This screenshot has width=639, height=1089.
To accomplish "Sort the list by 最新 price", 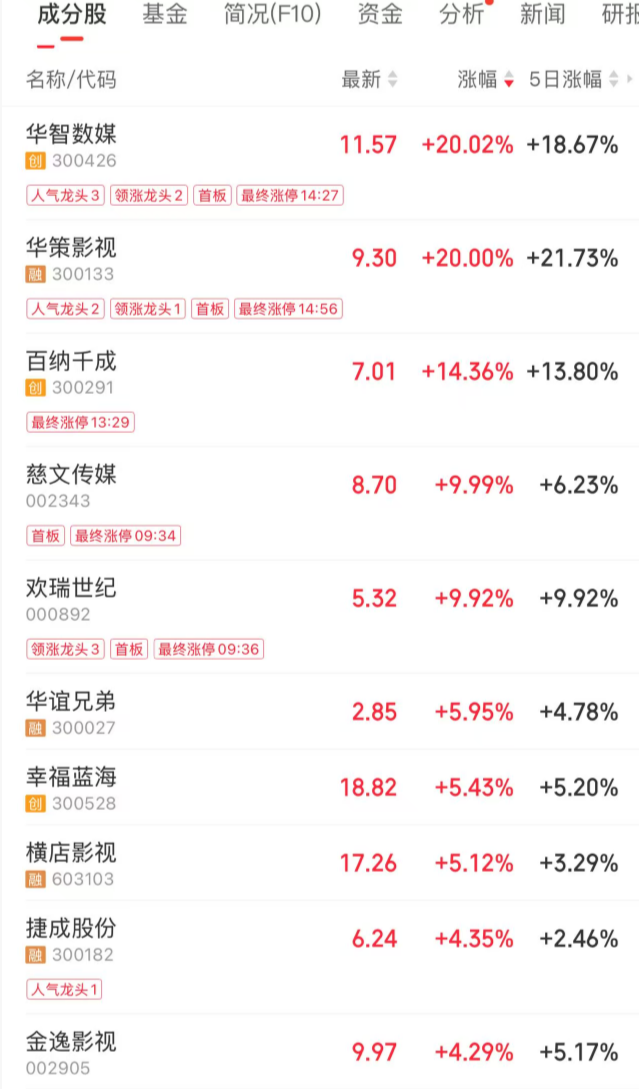I will click(369, 79).
